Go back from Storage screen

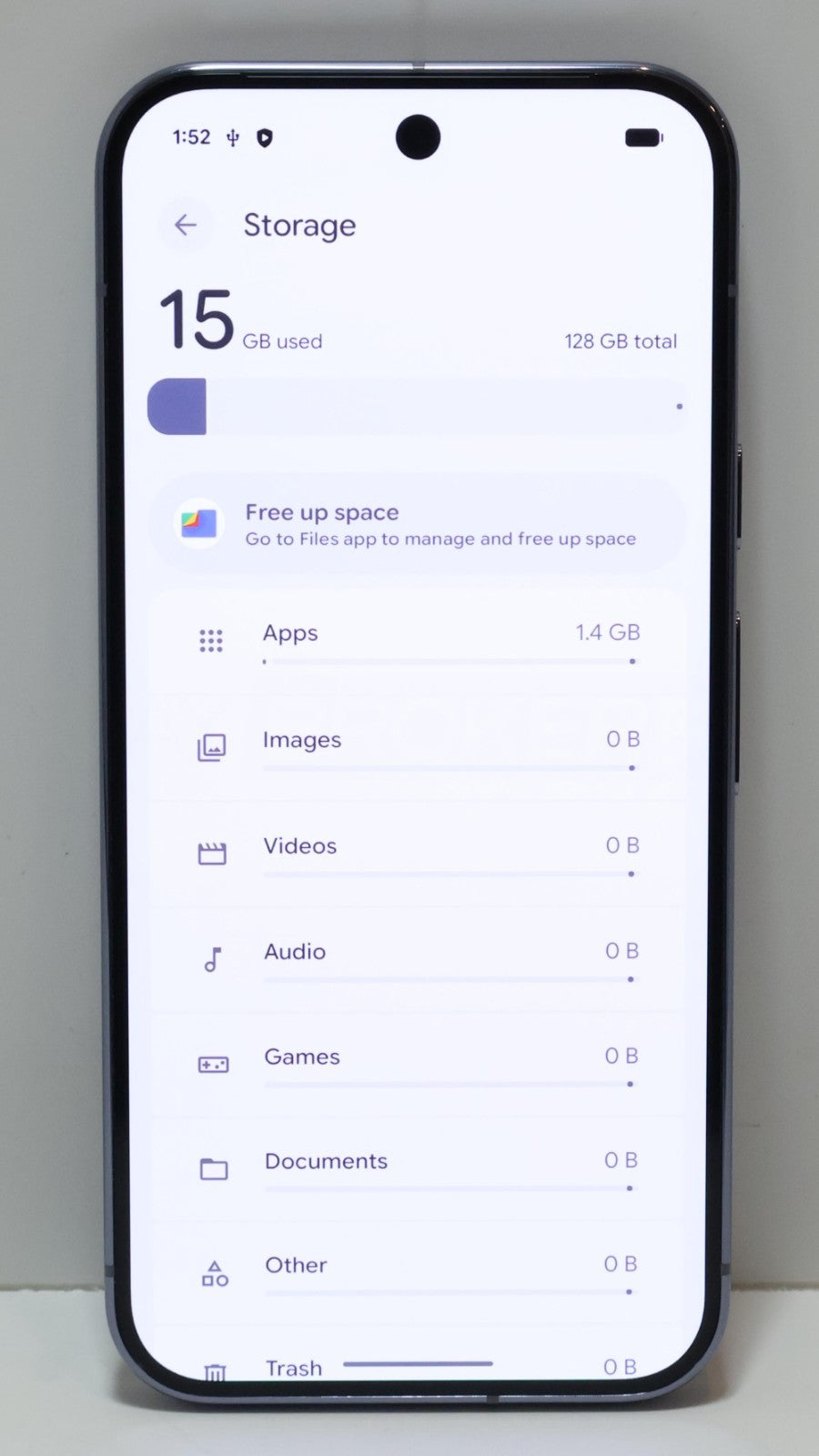click(x=186, y=225)
